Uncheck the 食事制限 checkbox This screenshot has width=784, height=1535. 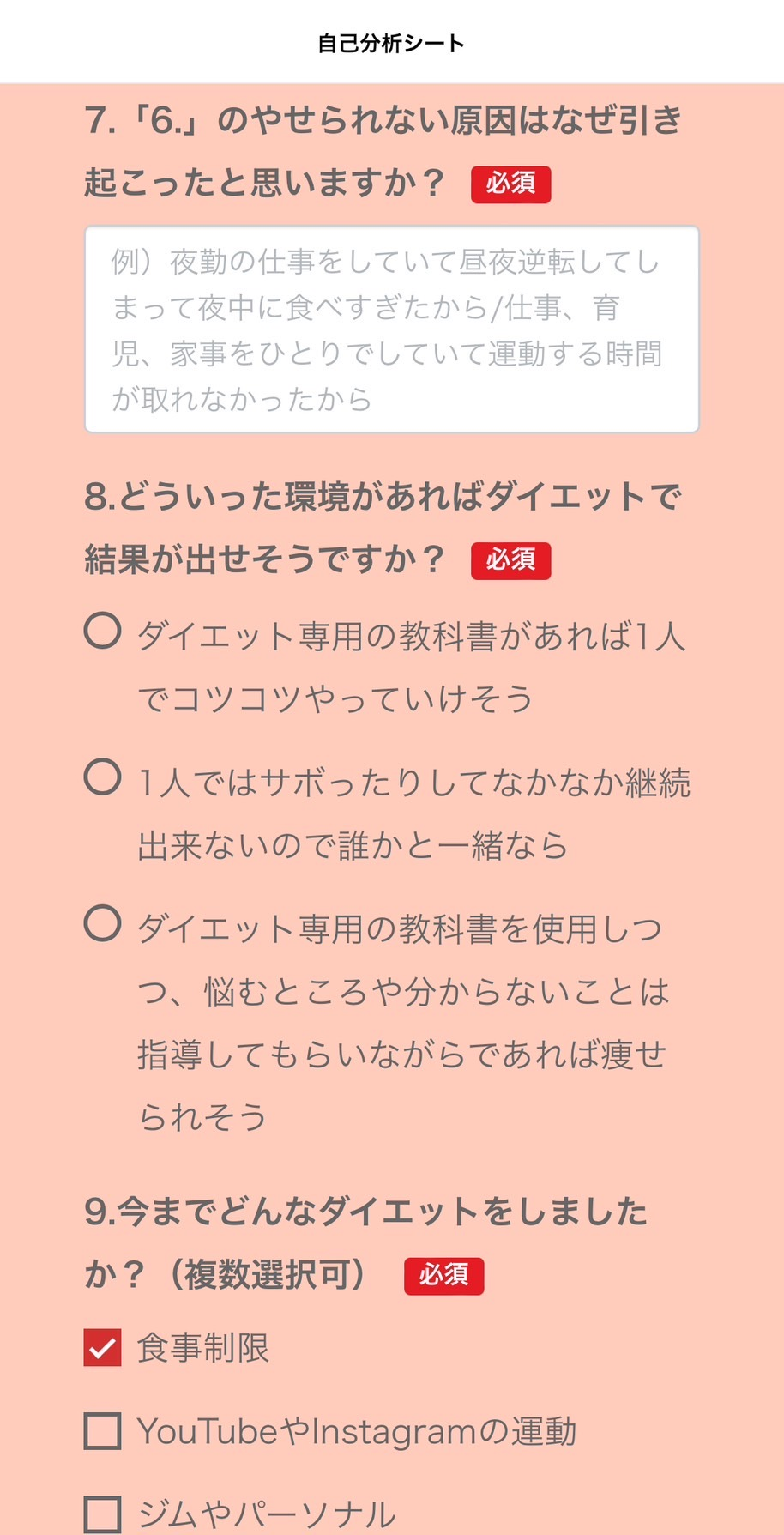(101, 1348)
